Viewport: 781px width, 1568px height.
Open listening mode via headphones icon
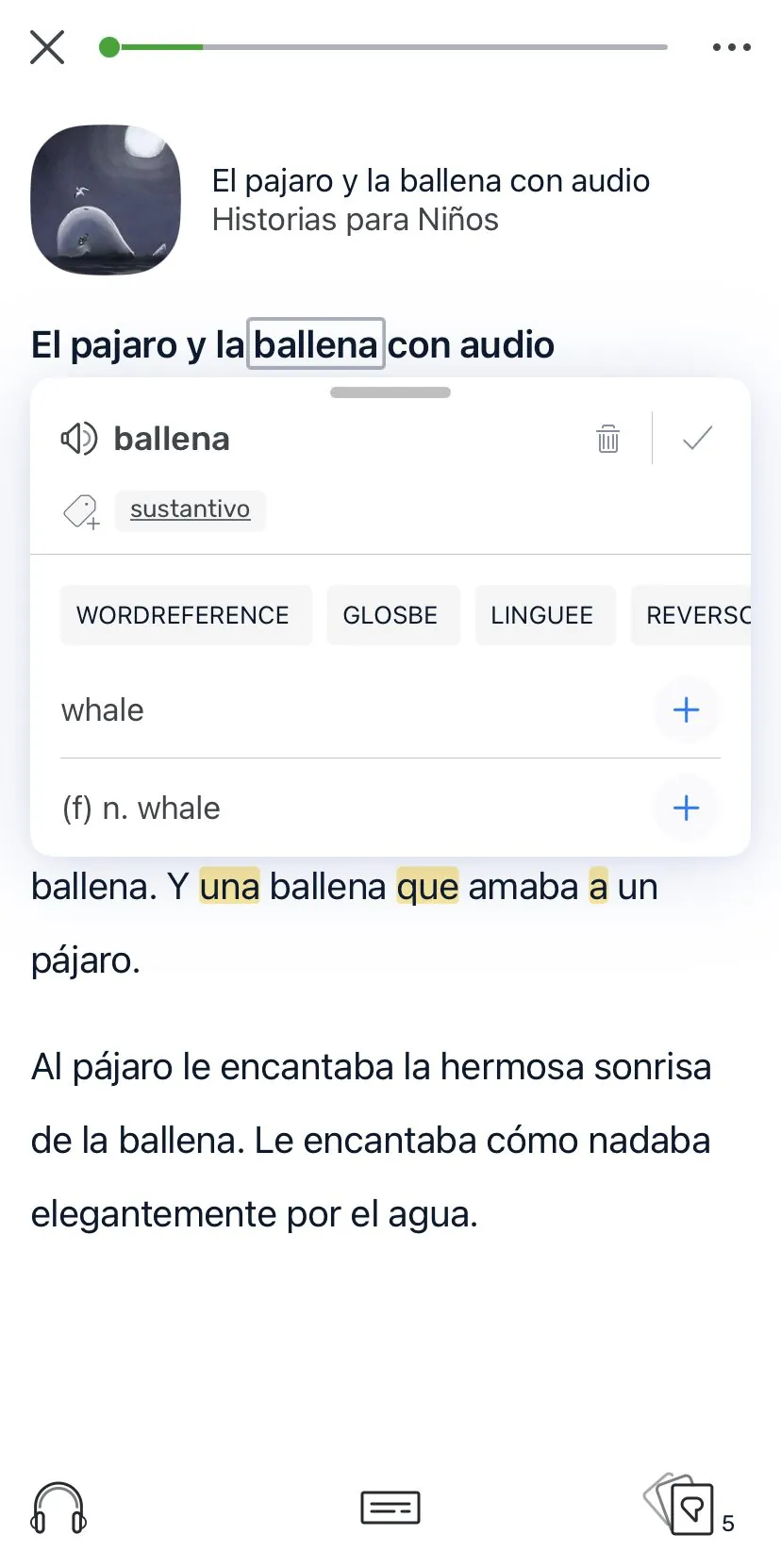click(58, 1508)
